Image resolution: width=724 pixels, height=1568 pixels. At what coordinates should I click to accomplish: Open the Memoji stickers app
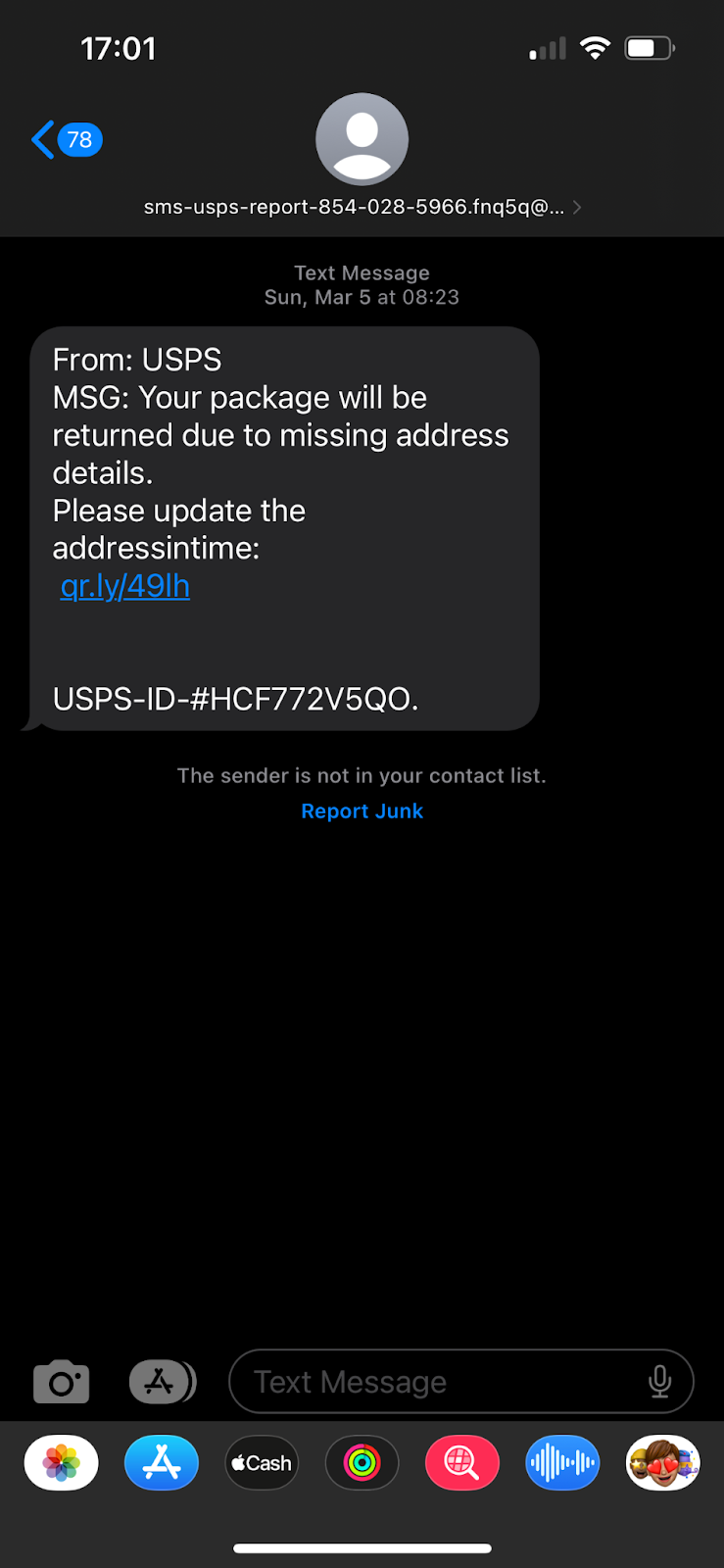pos(662,1463)
